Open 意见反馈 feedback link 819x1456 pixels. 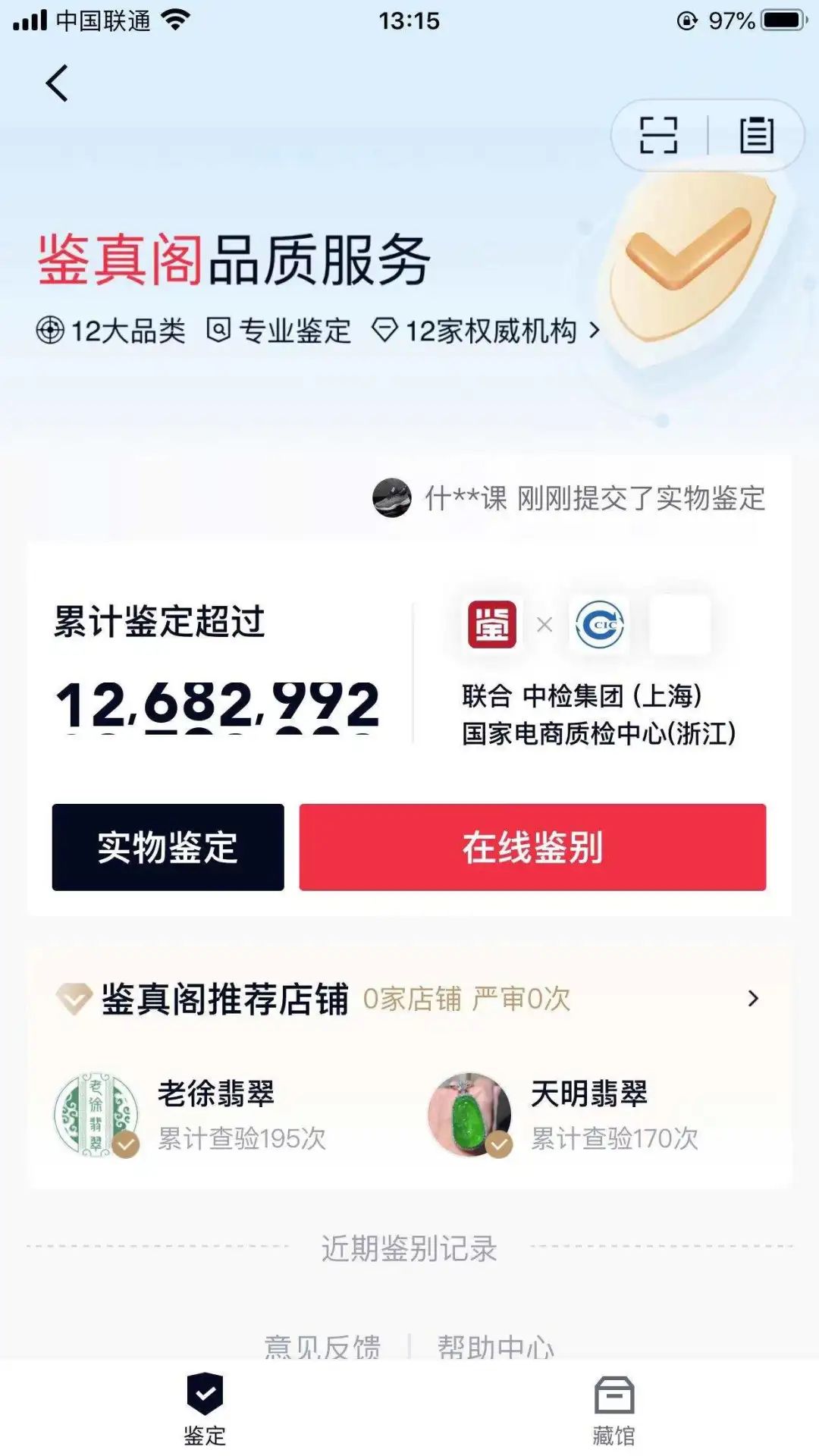coord(322,1346)
